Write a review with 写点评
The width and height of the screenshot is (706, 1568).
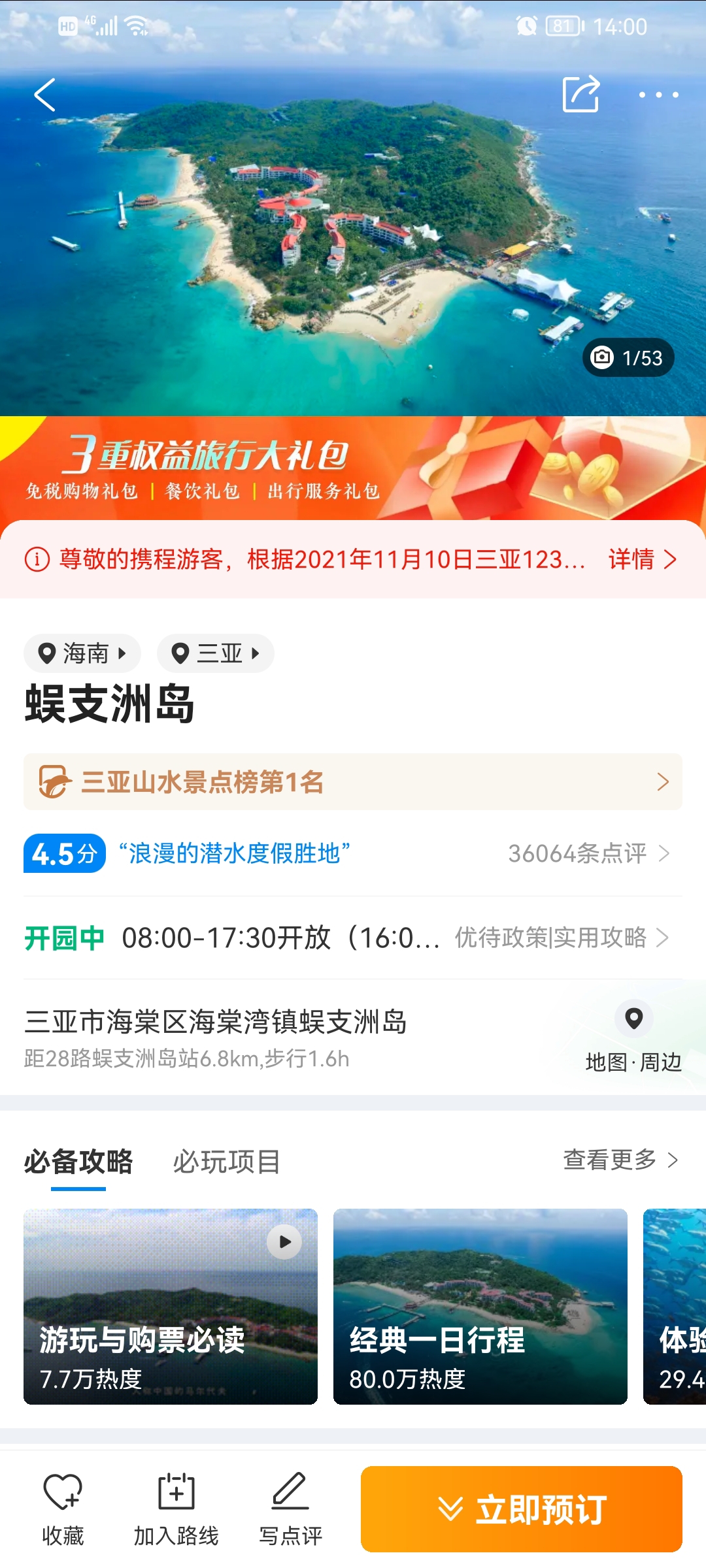(290, 1509)
